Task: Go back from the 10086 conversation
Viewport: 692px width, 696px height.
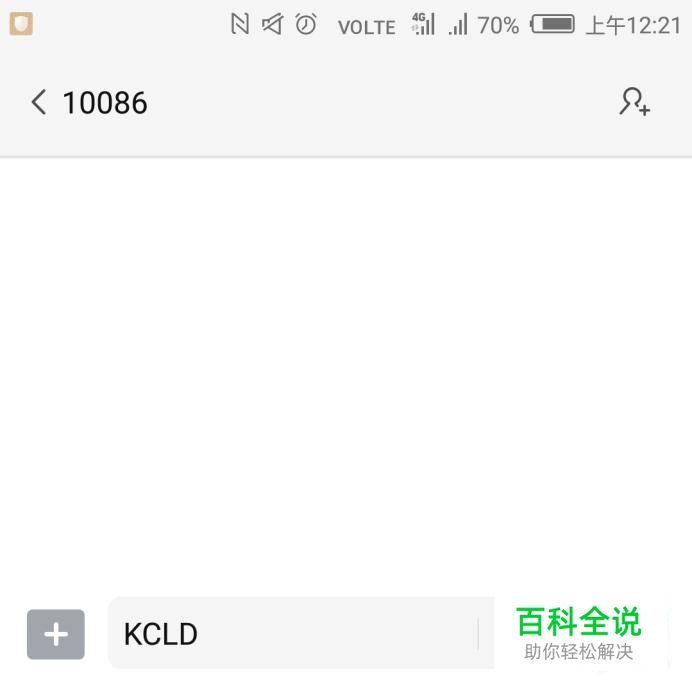Action: (39, 102)
